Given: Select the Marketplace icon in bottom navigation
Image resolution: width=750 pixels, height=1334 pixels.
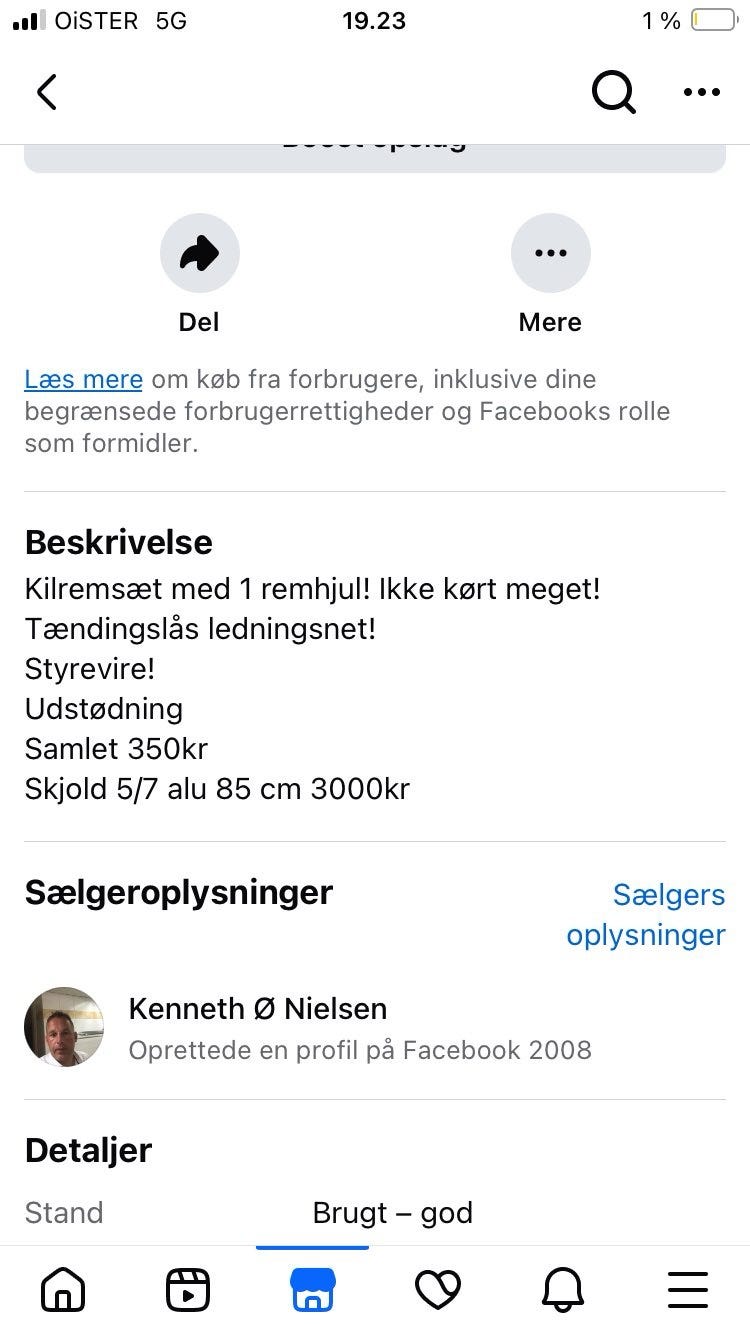Looking at the screenshot, I should tap(312, 1290).
